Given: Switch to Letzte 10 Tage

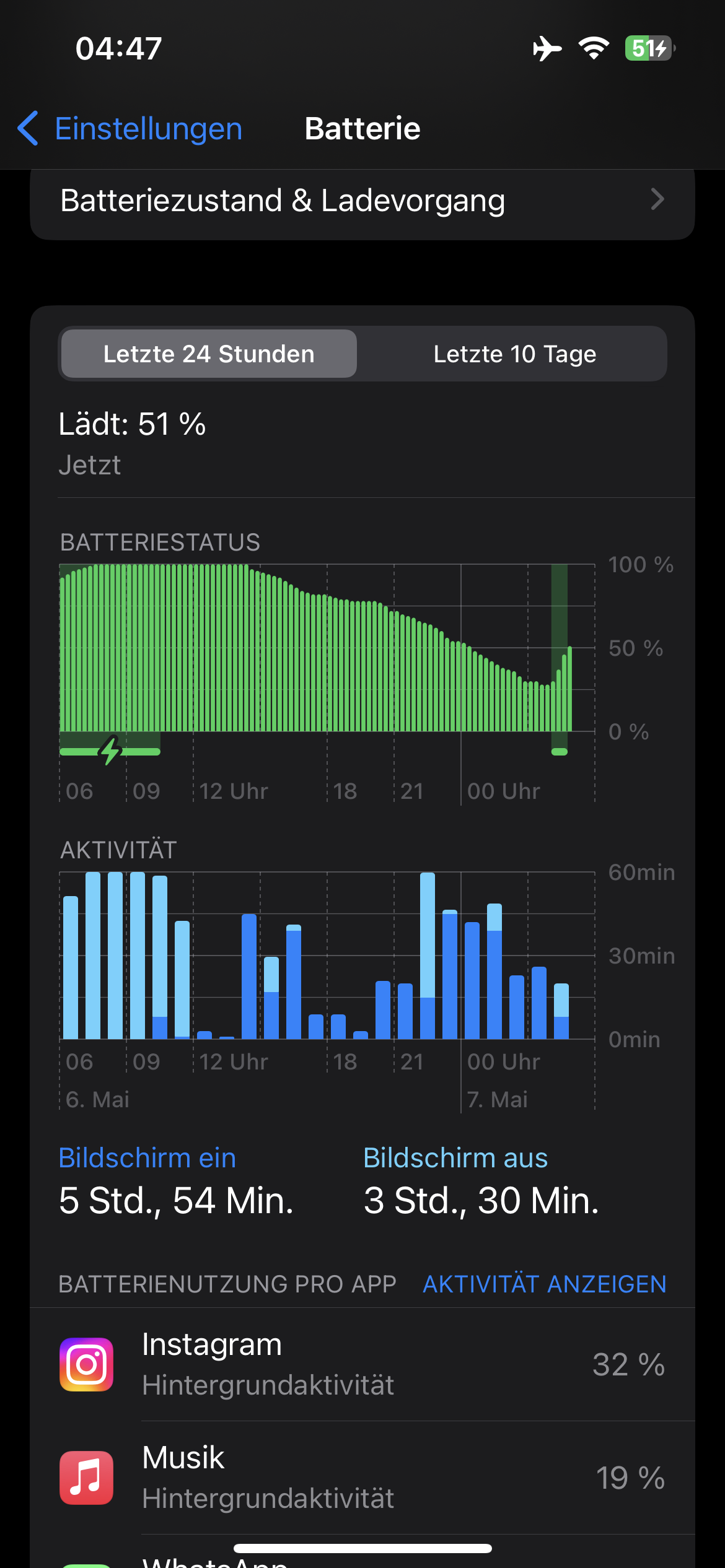Looking at the screenshot, I should tap(514, 354).
